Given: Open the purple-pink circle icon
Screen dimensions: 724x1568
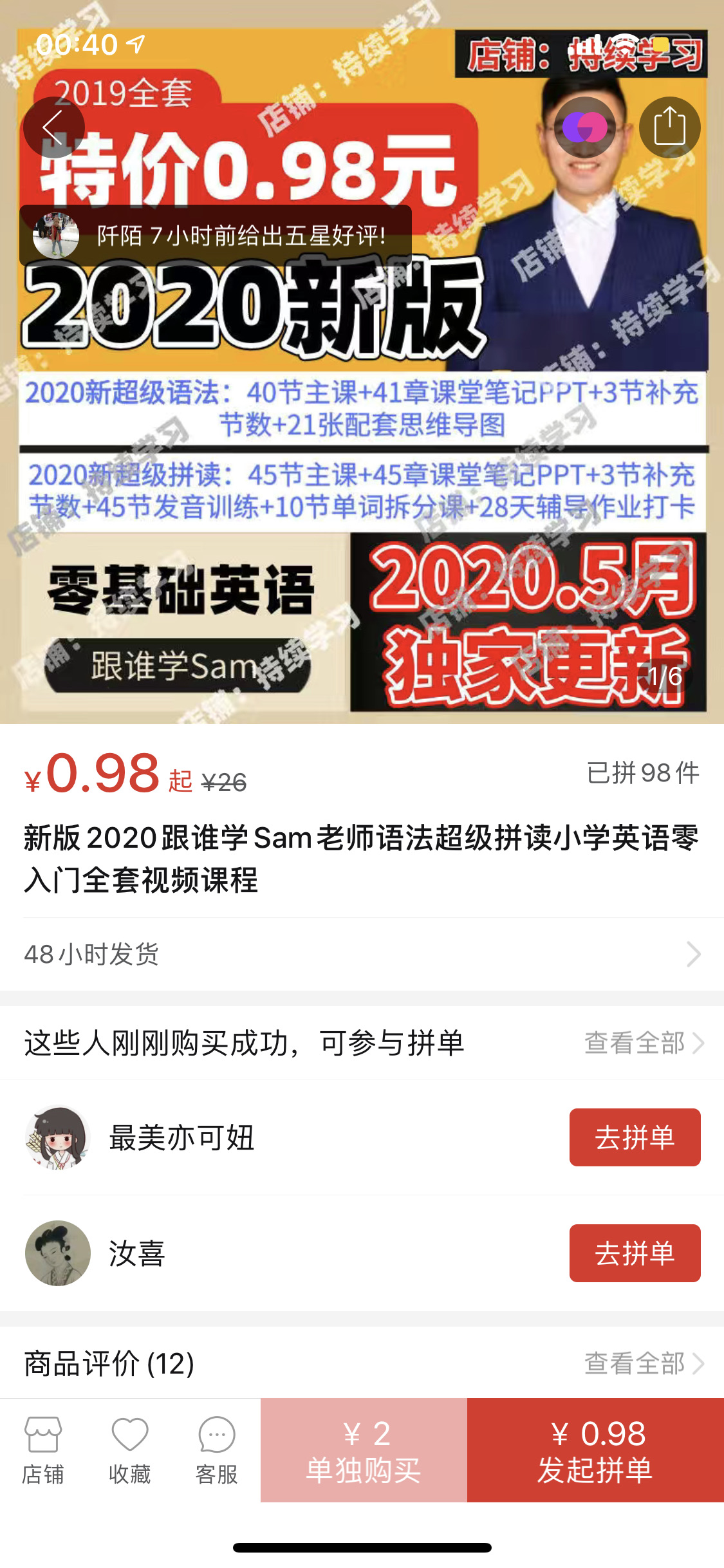Looking at the screenshot, I should click(584, 127).
